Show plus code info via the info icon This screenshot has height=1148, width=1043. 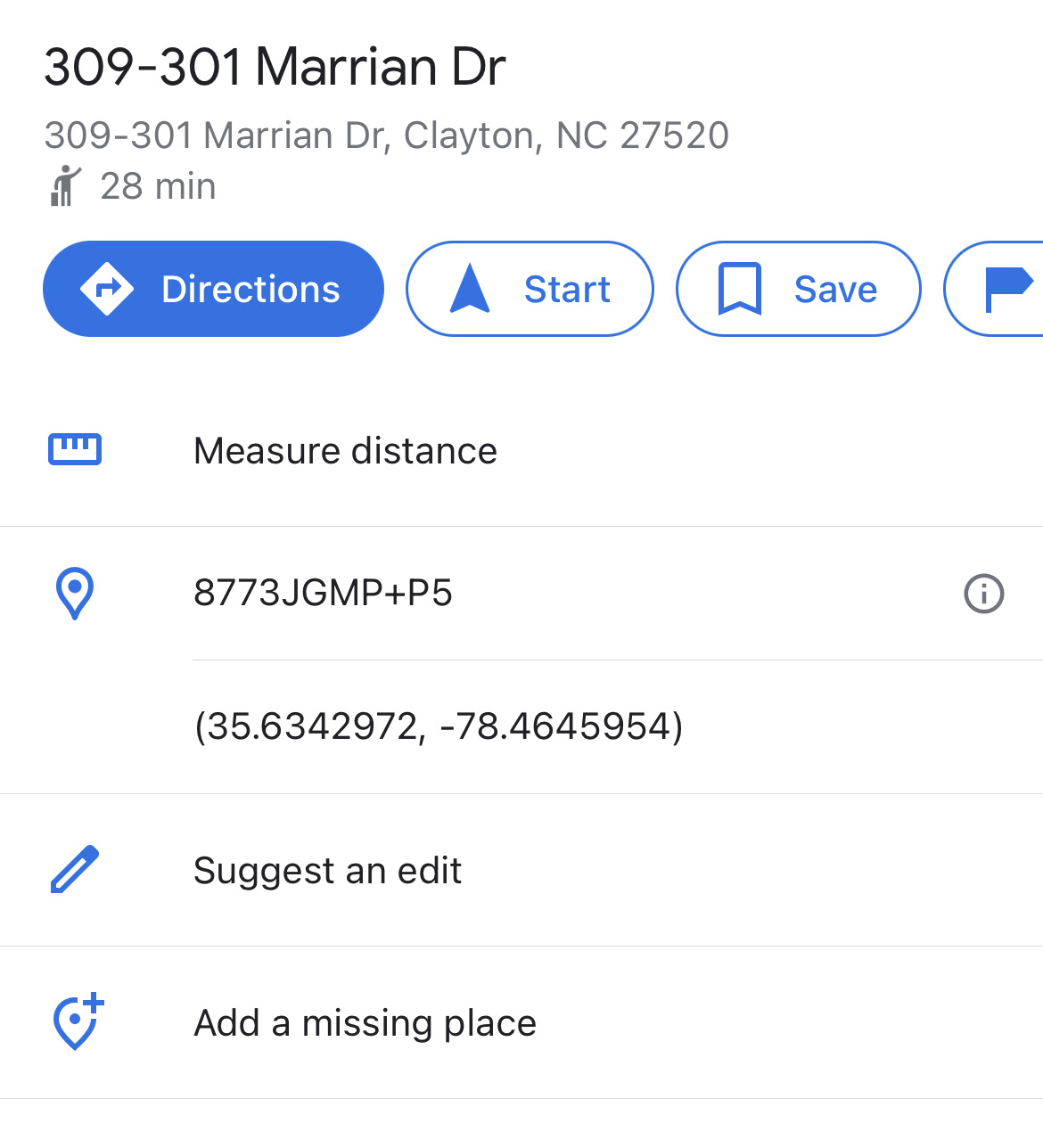(x=984, y=594)
